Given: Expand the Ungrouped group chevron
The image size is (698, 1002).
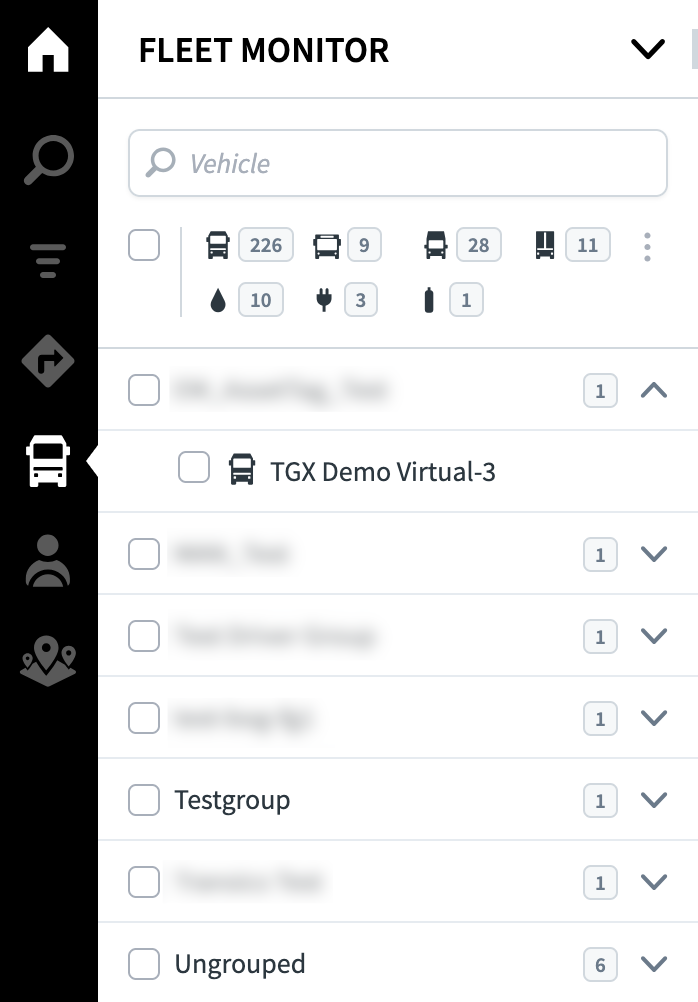Looking at the screenshot, I should coord(653,964).
